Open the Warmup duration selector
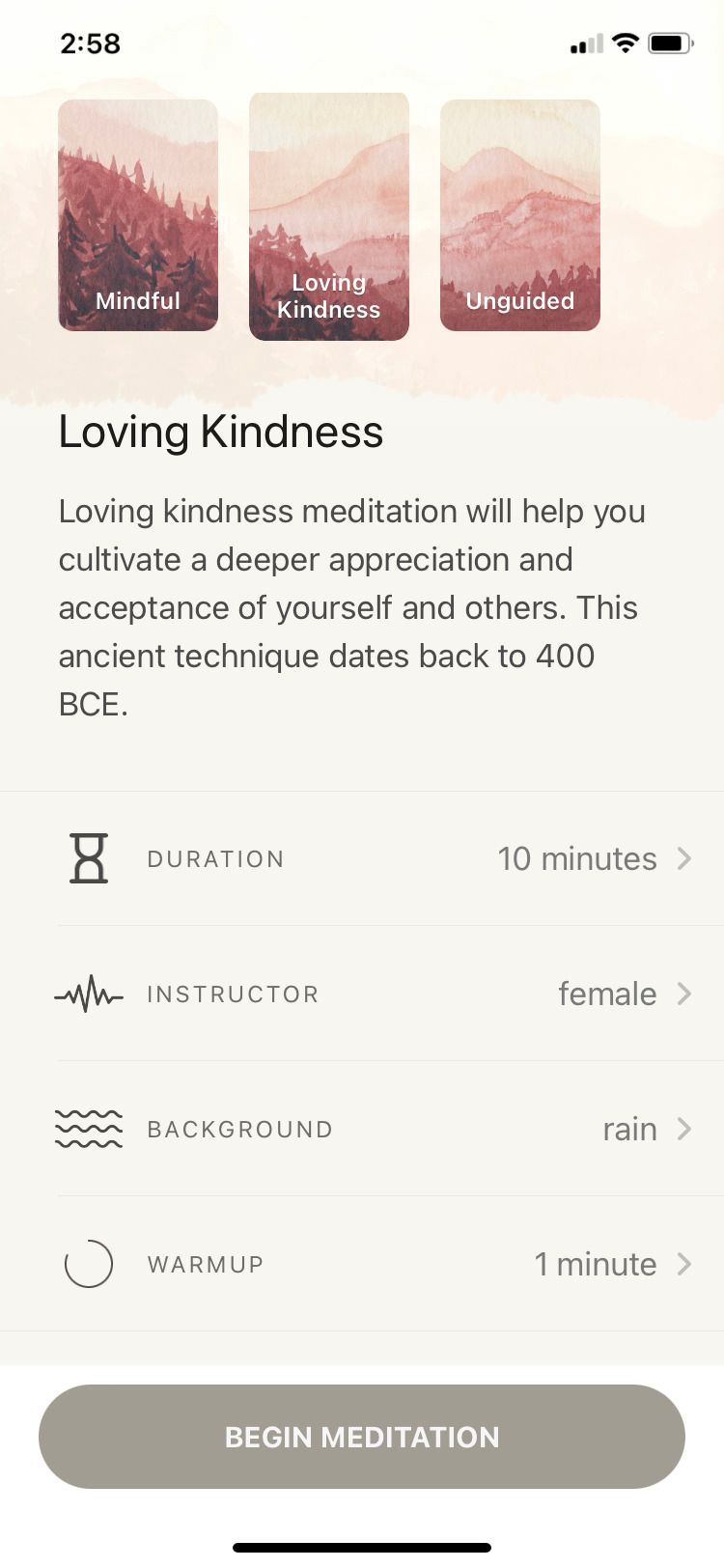 pos(684,1263)
